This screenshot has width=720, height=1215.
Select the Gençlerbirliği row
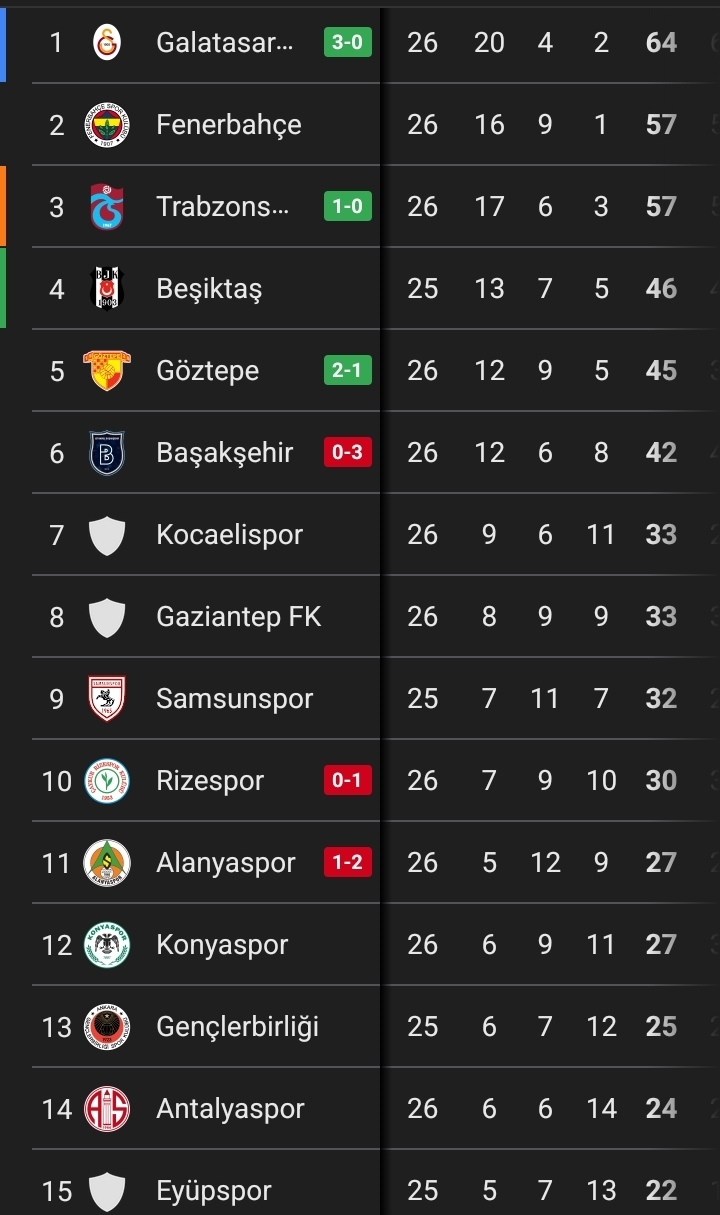(x=360, y=1026)
